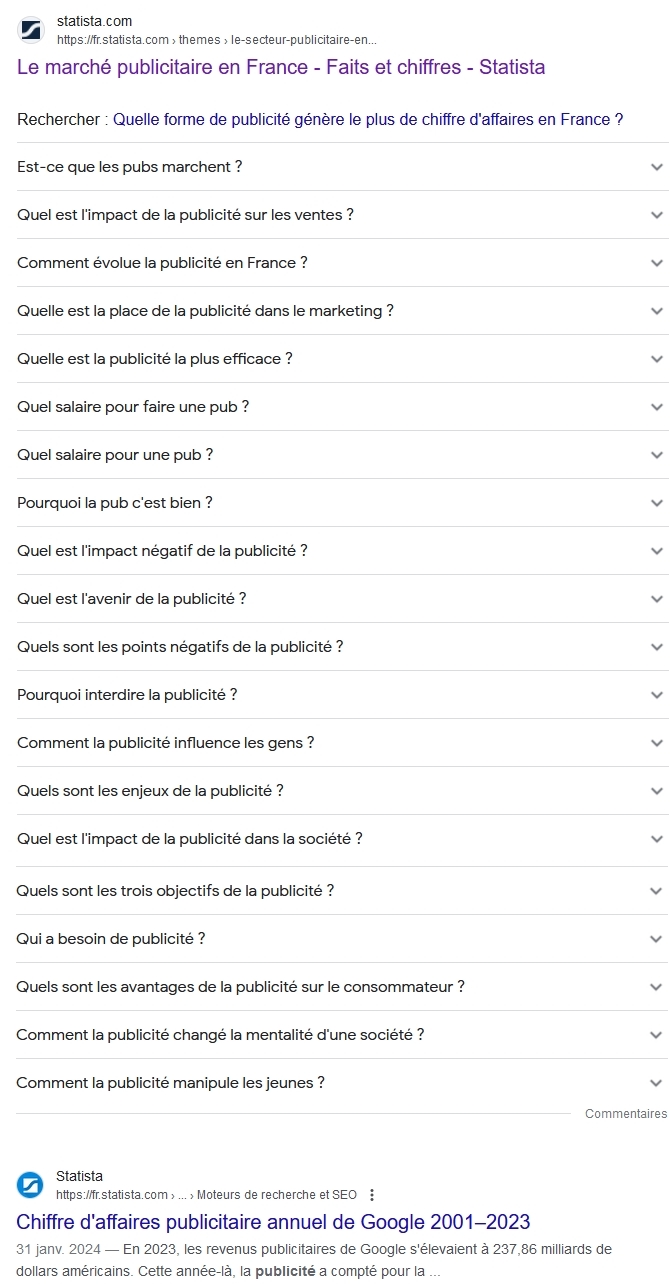The image size is (670, 1284).
Task: Expand 'Quels sont les trois objectifs de la publicité ?'
Action: (x=342, y=891)
